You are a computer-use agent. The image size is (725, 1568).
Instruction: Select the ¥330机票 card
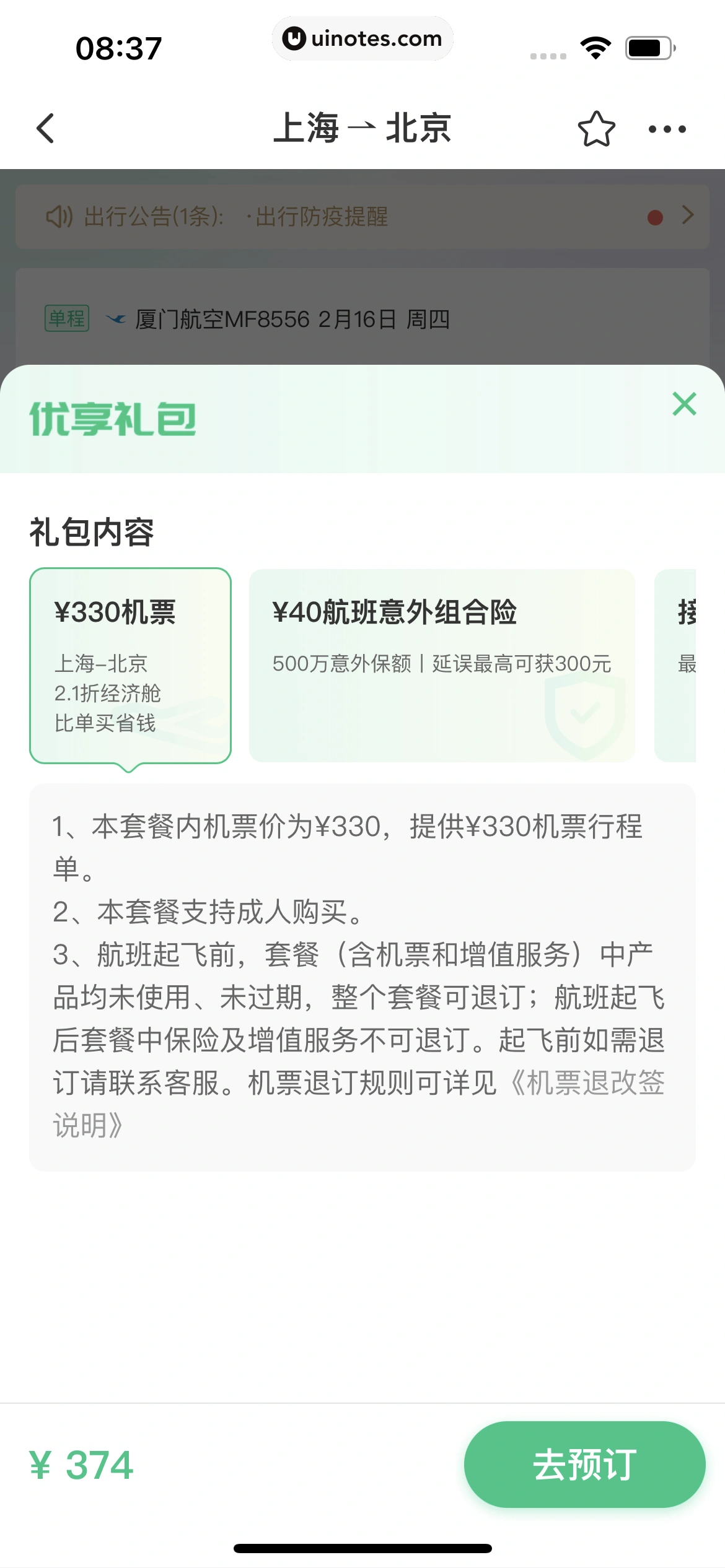[x=130, y=665]
